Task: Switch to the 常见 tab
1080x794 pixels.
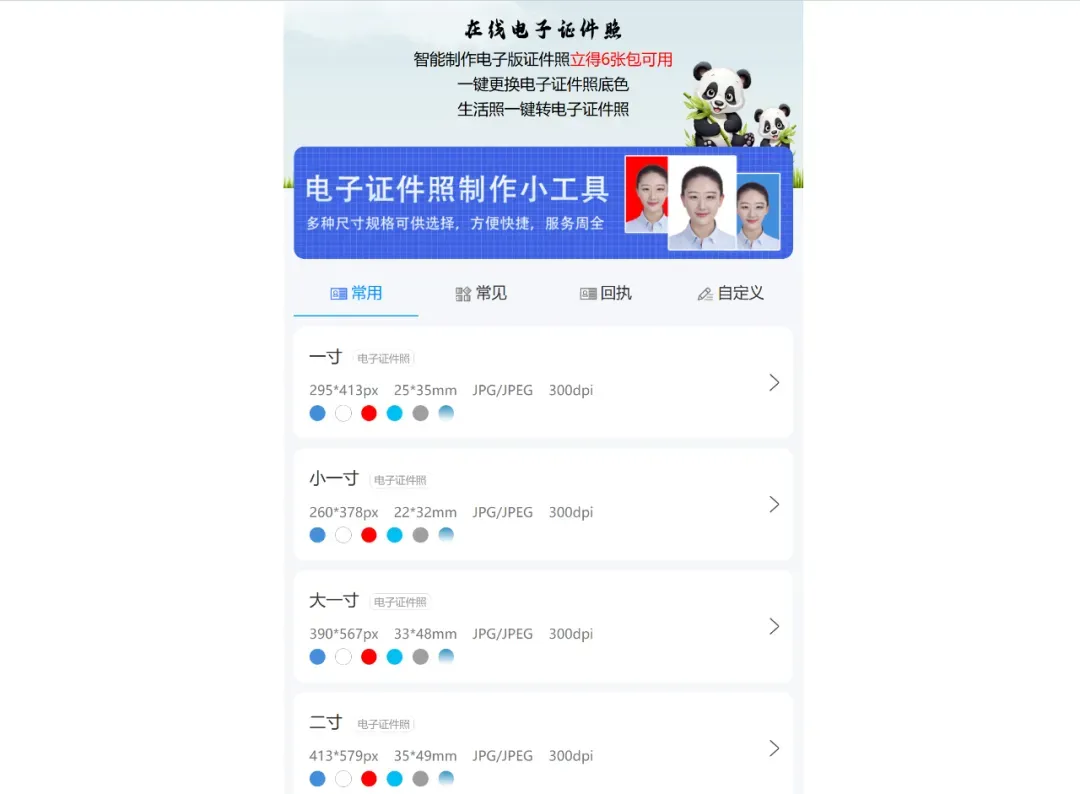Action: click(x=481, y=293)
